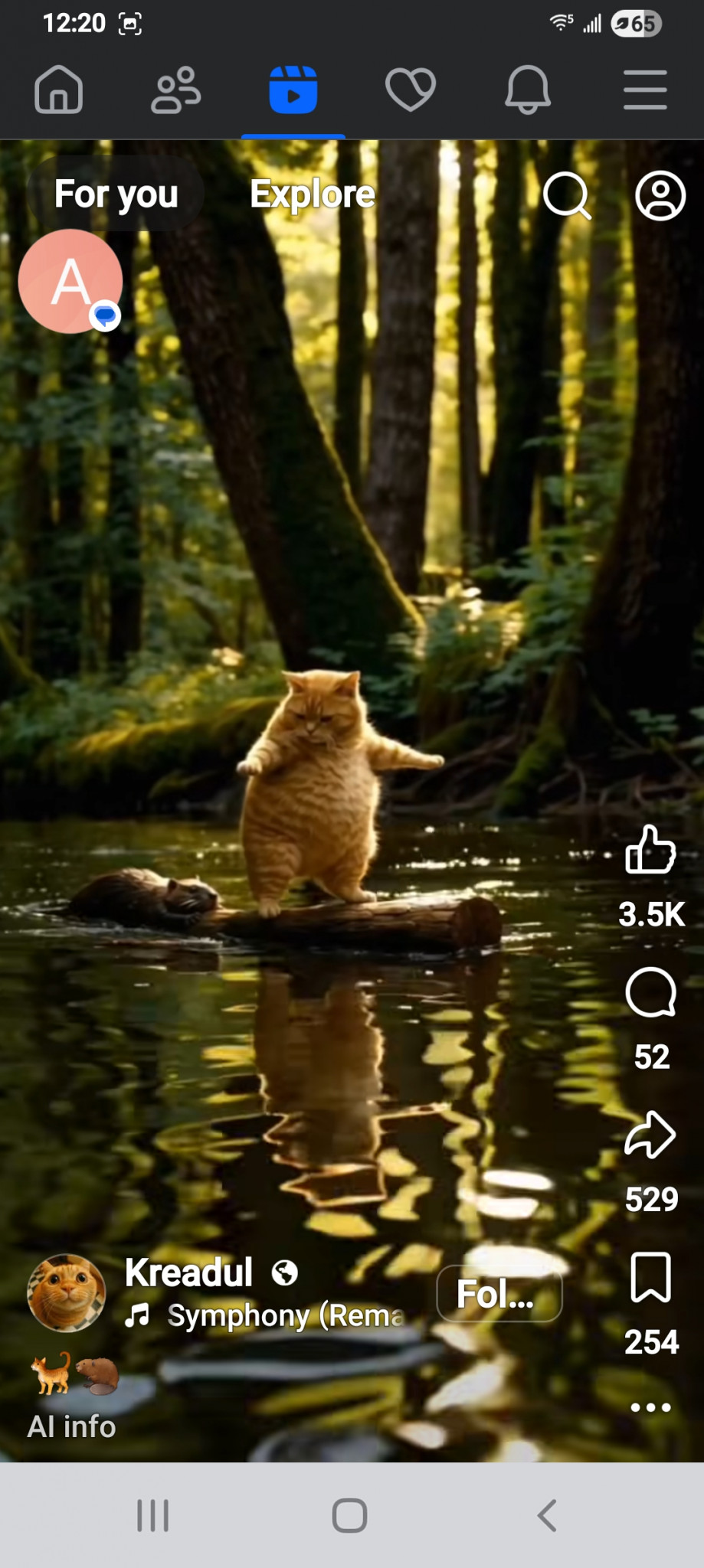
Task: Open the comments on this reel
Action: coord(650,993)
